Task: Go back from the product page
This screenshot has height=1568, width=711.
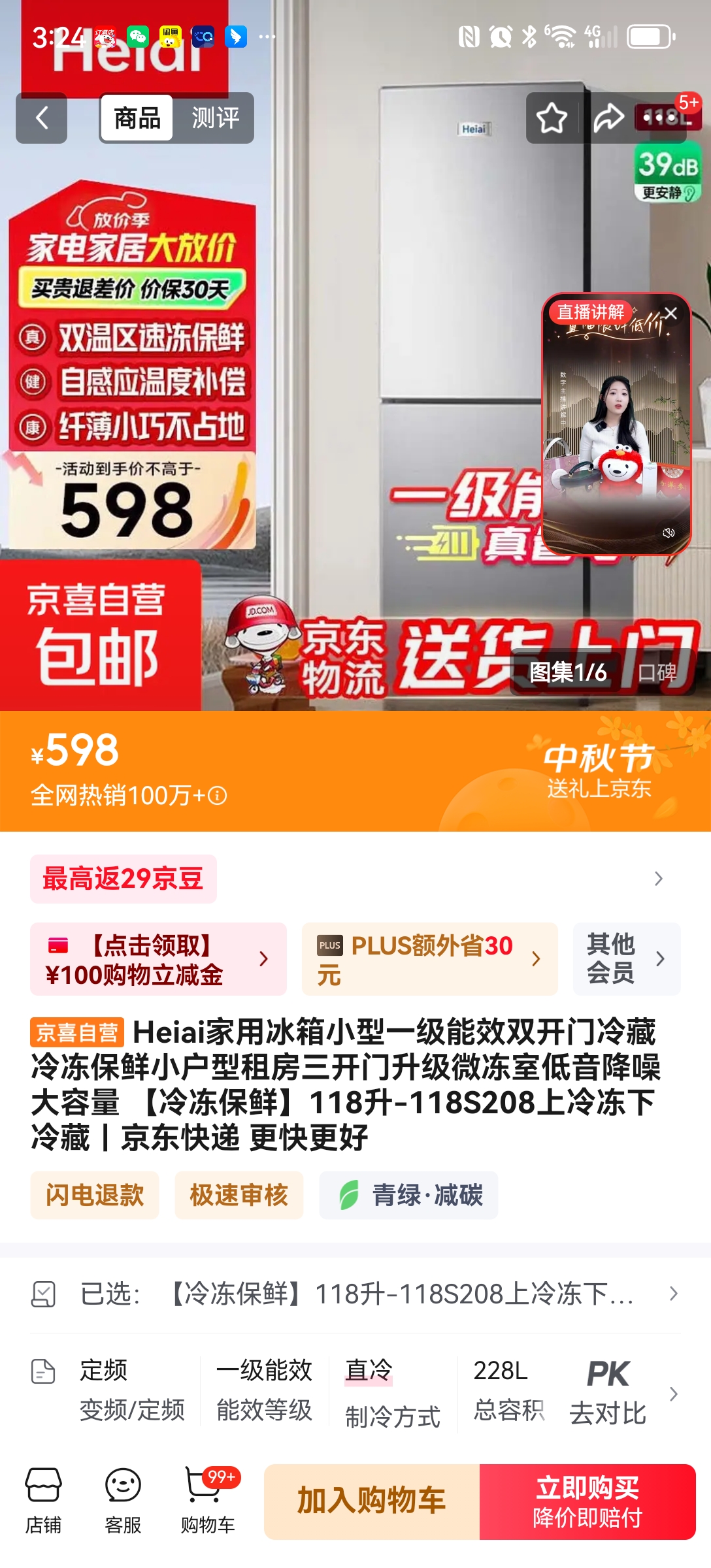Action: coord(42,118)
